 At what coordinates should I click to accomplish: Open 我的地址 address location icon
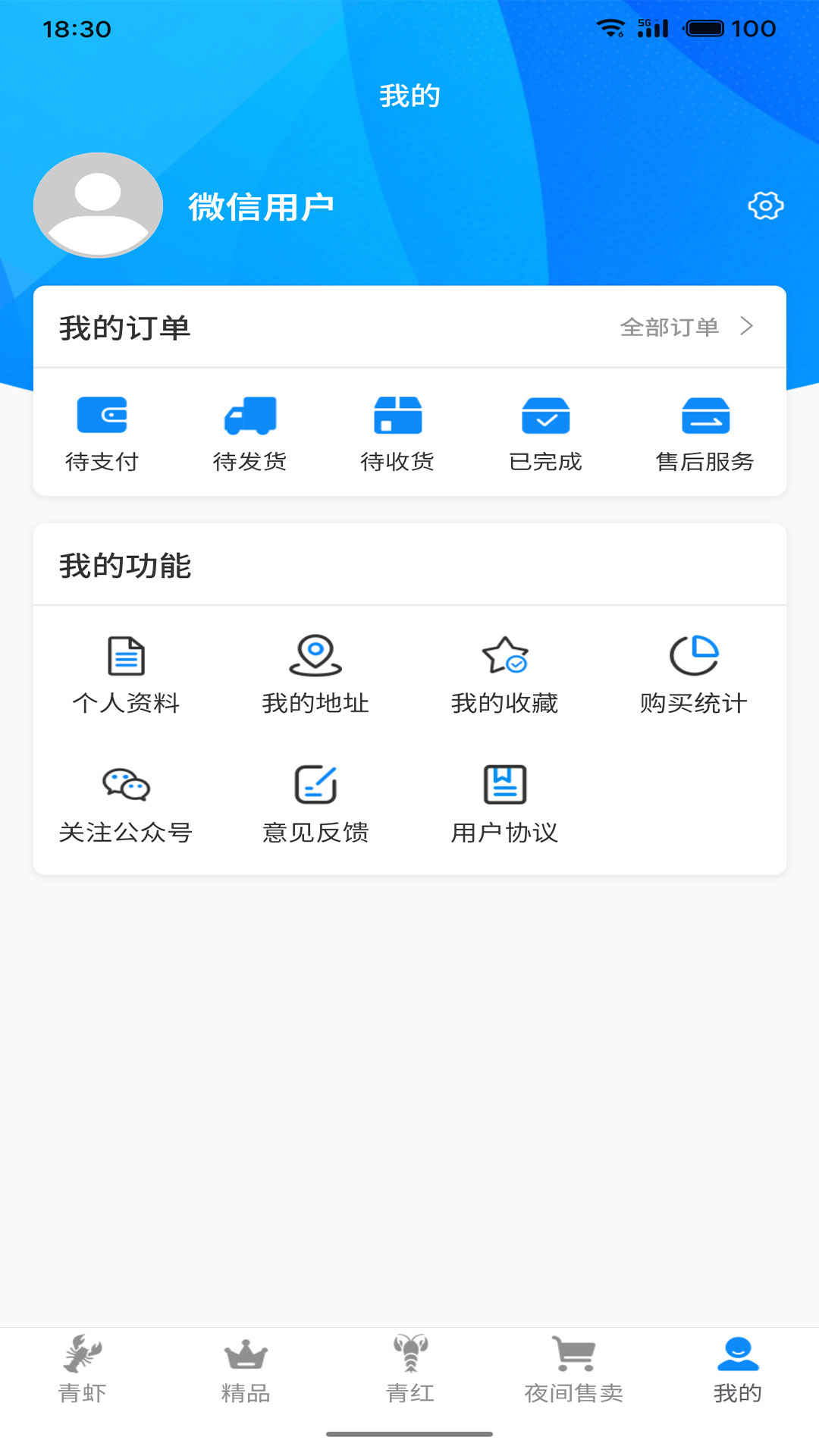click(315, 657)
